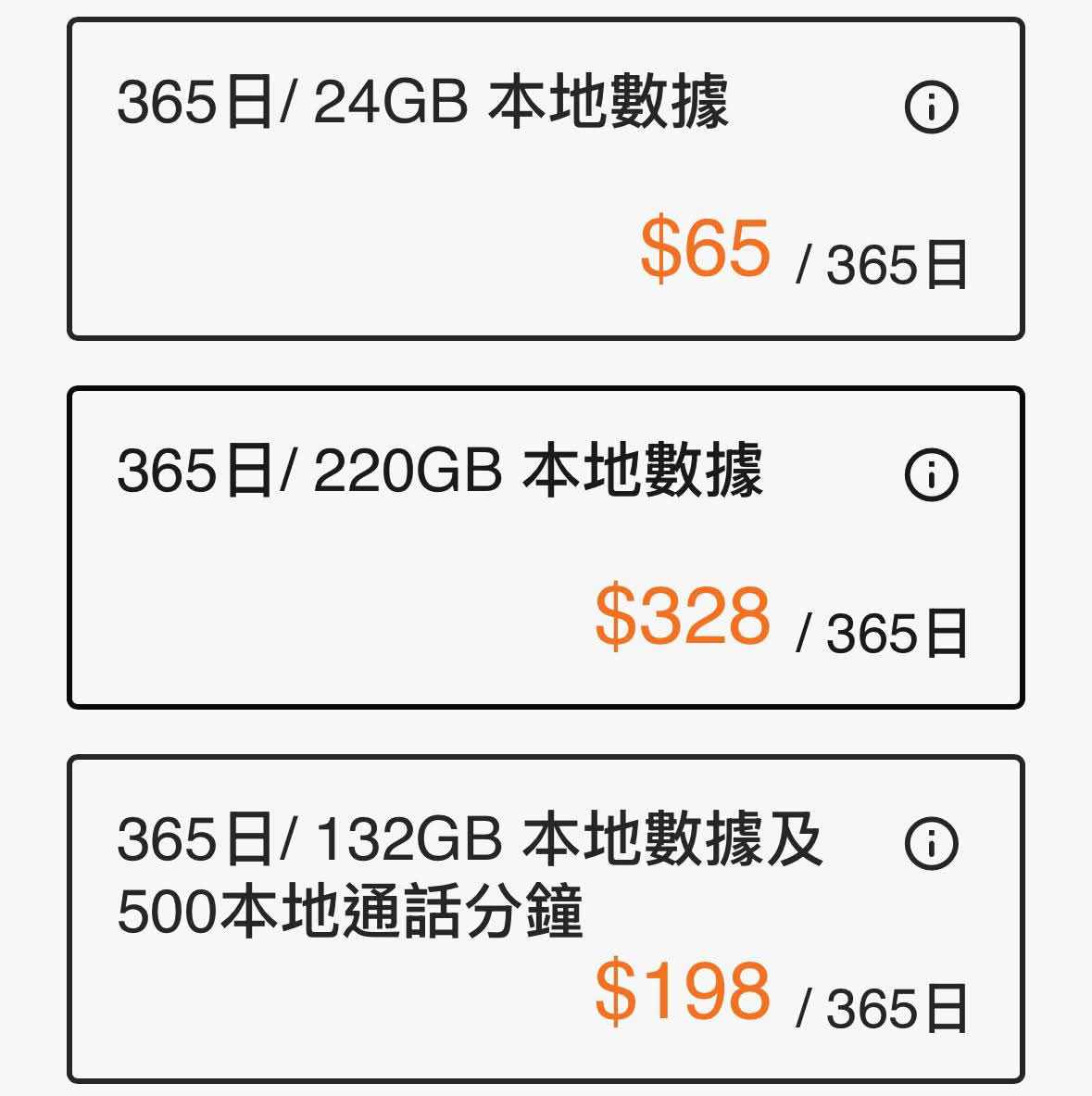Select the 365日/220GB 本地數據 plan
The height and width of the screenshot is (1096, 1092).
[546, 547]
